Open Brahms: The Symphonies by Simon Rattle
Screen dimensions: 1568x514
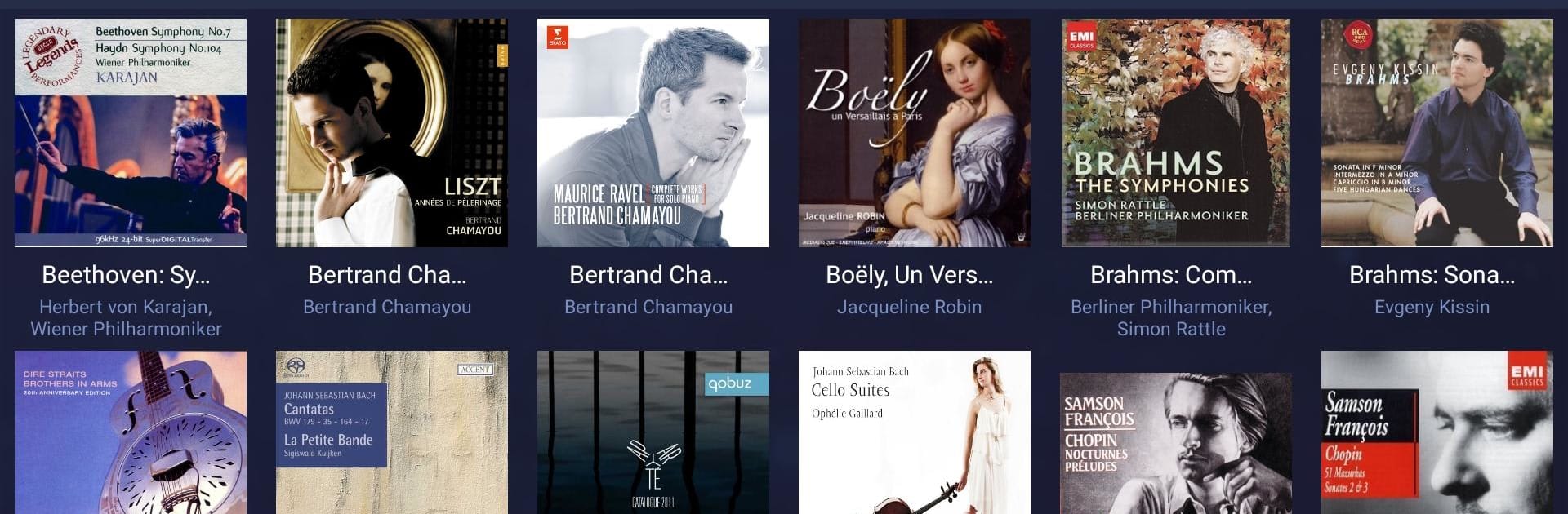pos(1176,133)
